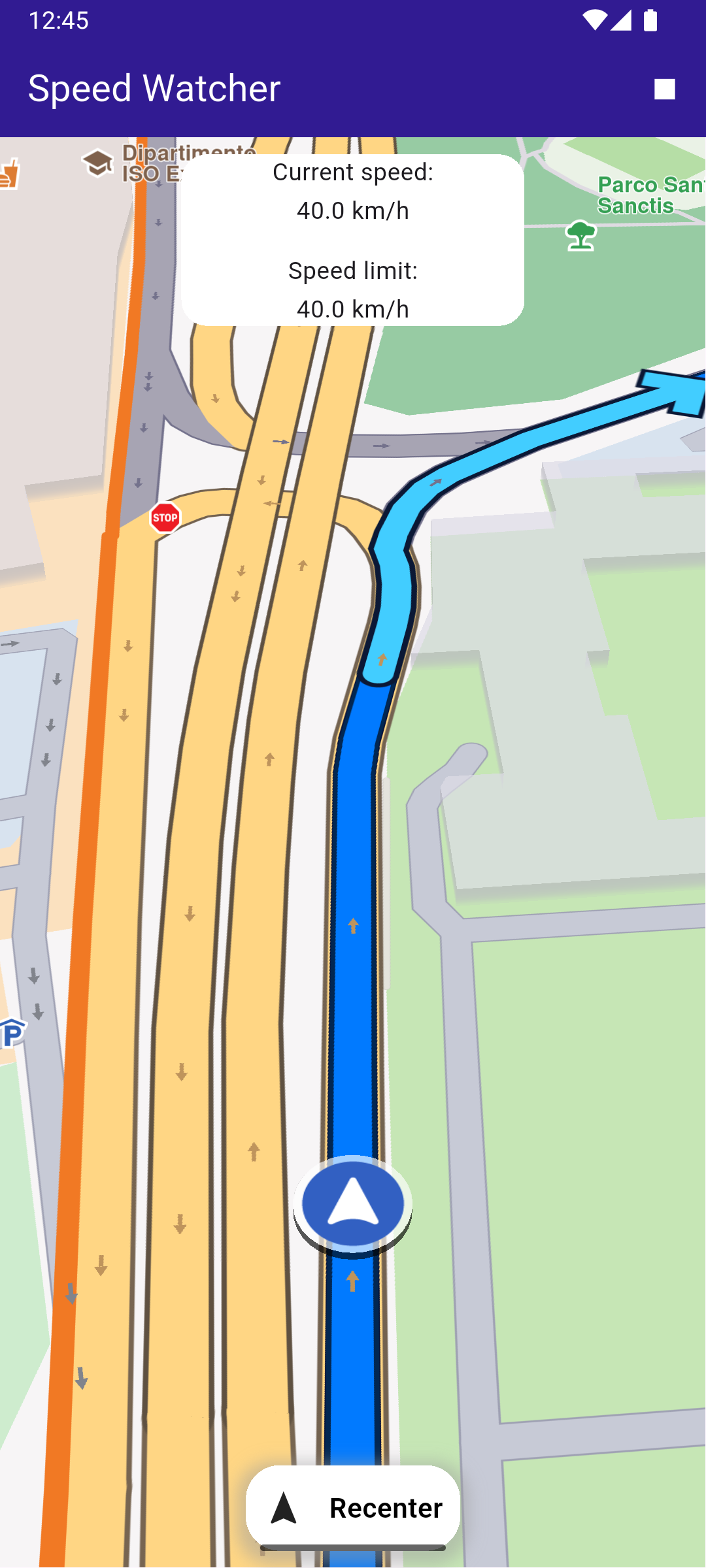Viewport: 706px width, 1568px height.
Task: Stop navigation with the square icon
Action: pyautogui.click(x=664, y=89)
